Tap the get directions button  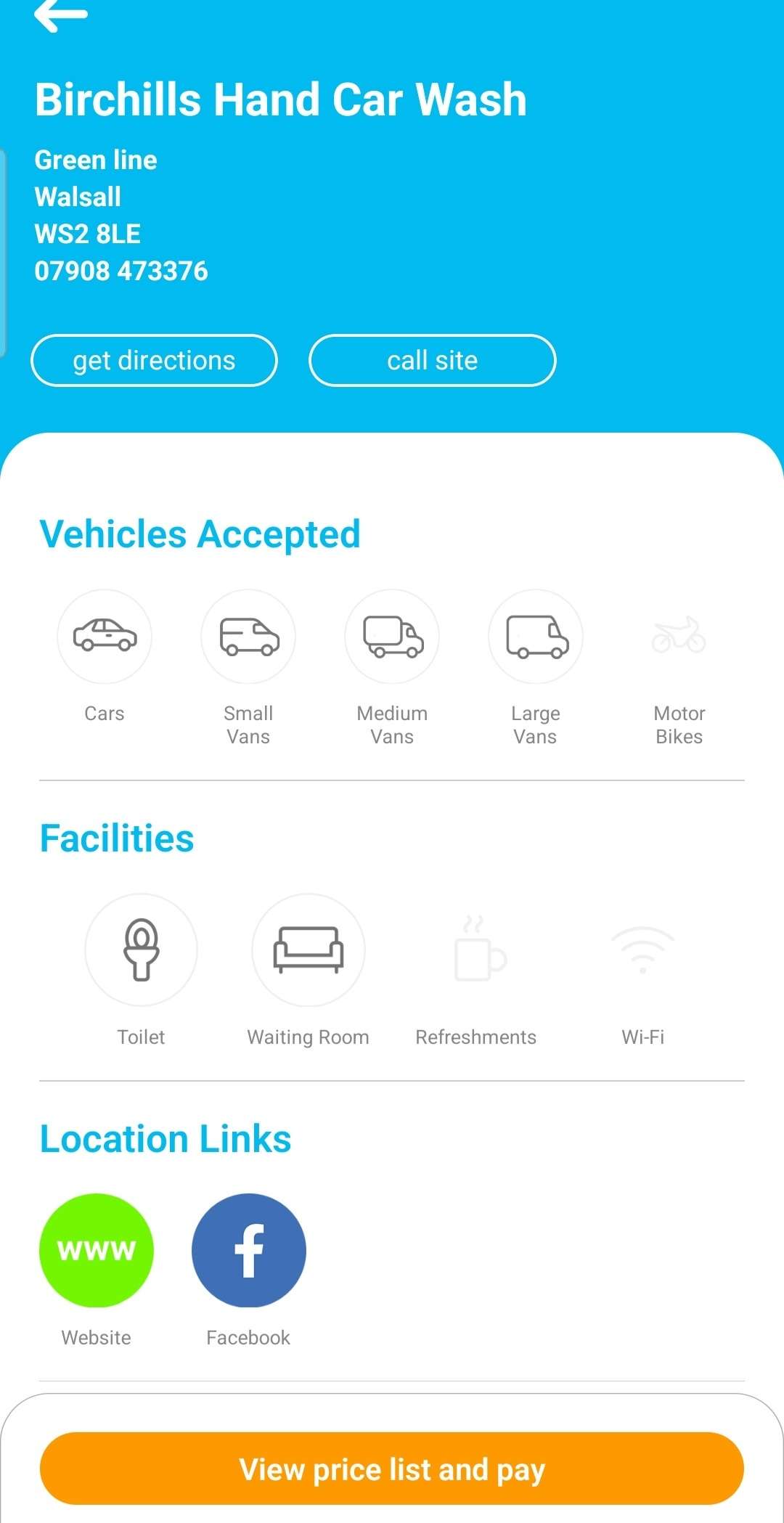[x=154, y=360]
